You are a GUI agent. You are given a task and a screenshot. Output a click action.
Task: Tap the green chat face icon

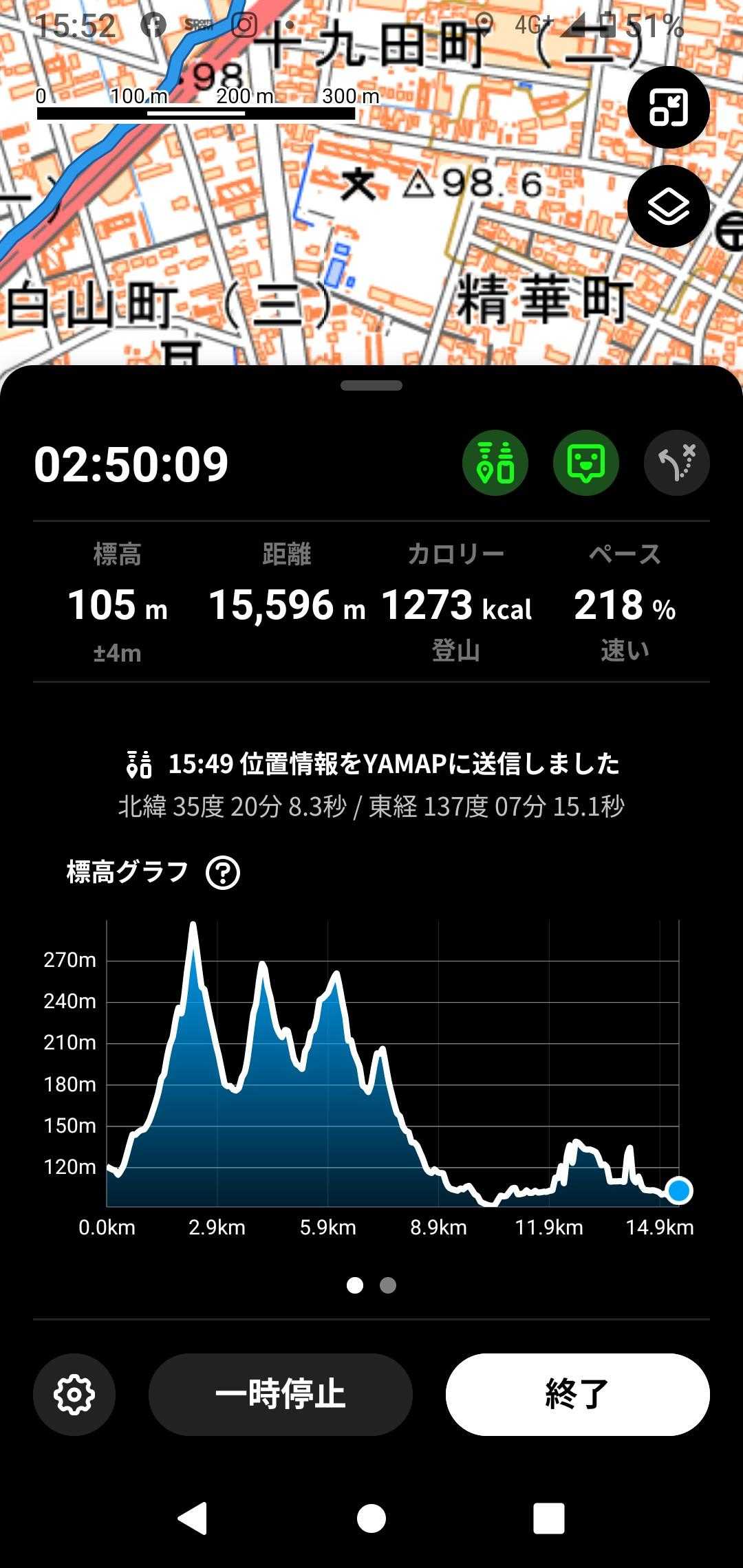(586, 463)
